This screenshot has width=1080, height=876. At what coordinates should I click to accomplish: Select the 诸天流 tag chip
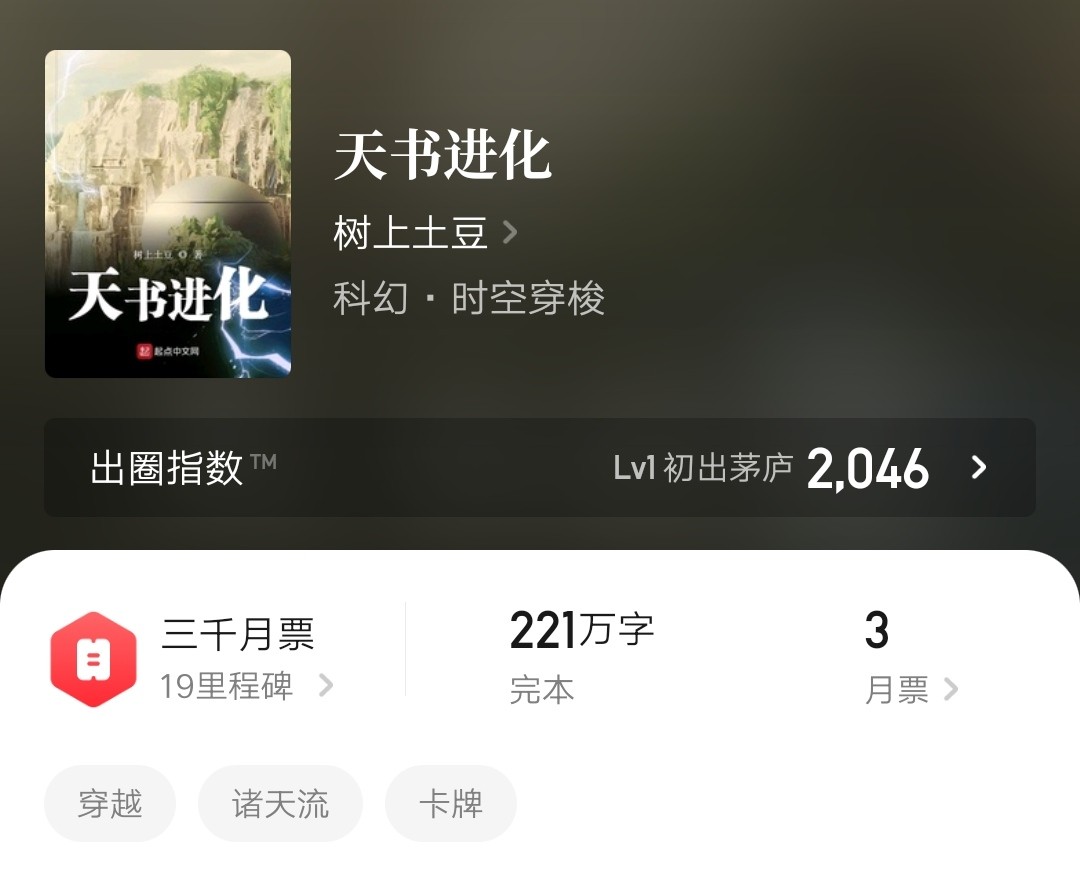(280, 804)
